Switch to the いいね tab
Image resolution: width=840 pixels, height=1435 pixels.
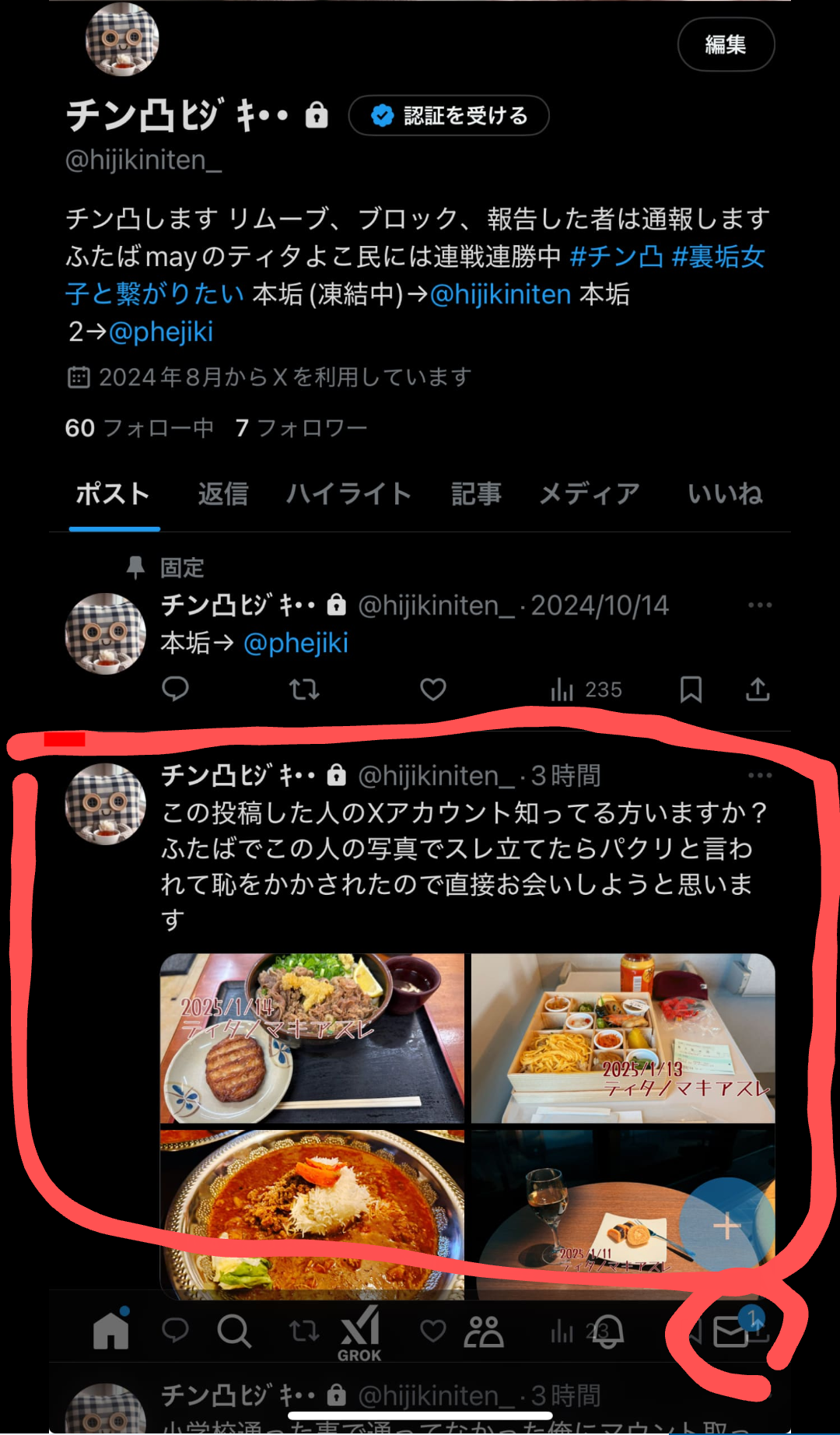[x=725, y=494]
